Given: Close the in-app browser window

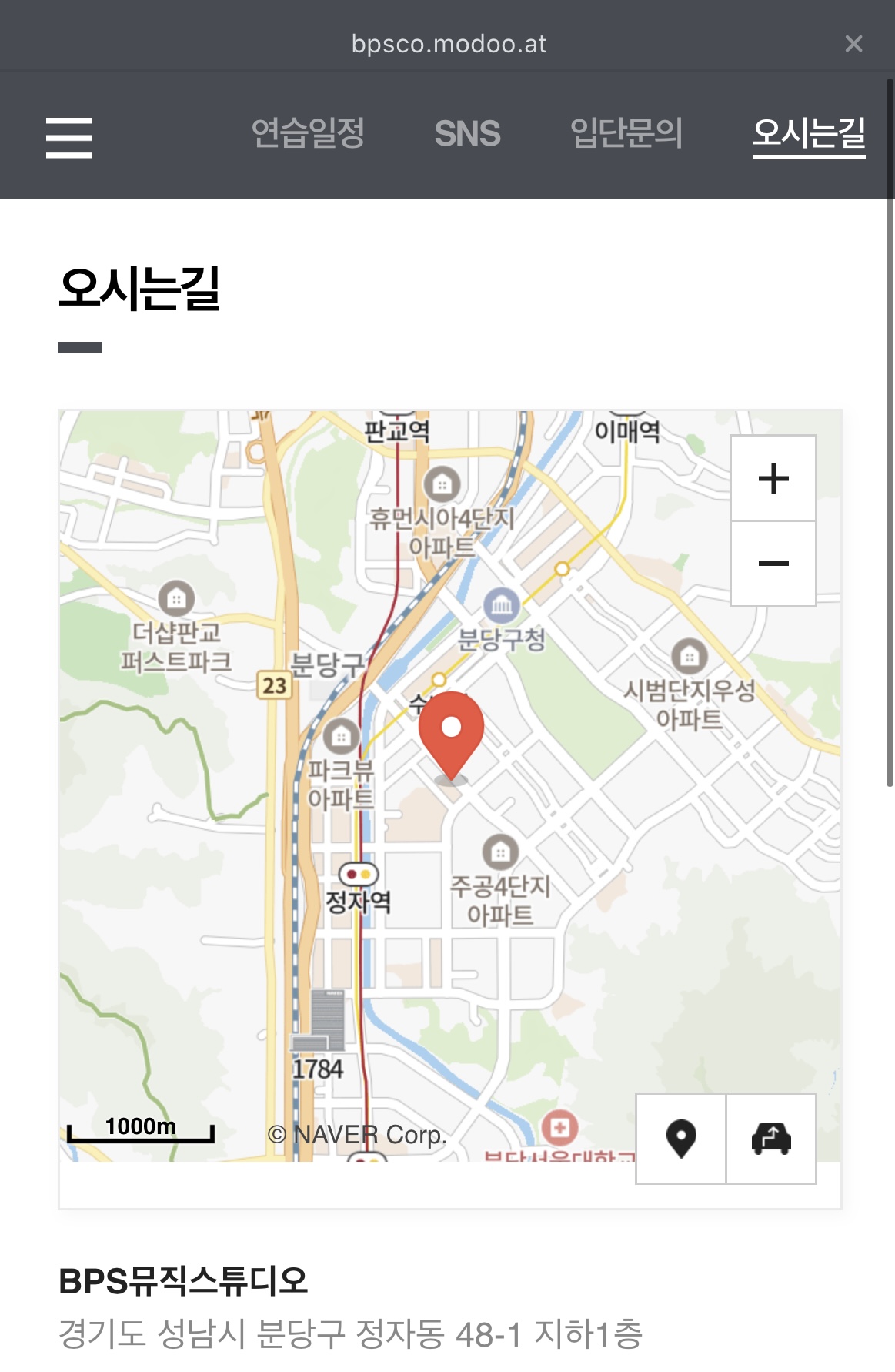Looking at the screenshot, I should coord(853,44).
